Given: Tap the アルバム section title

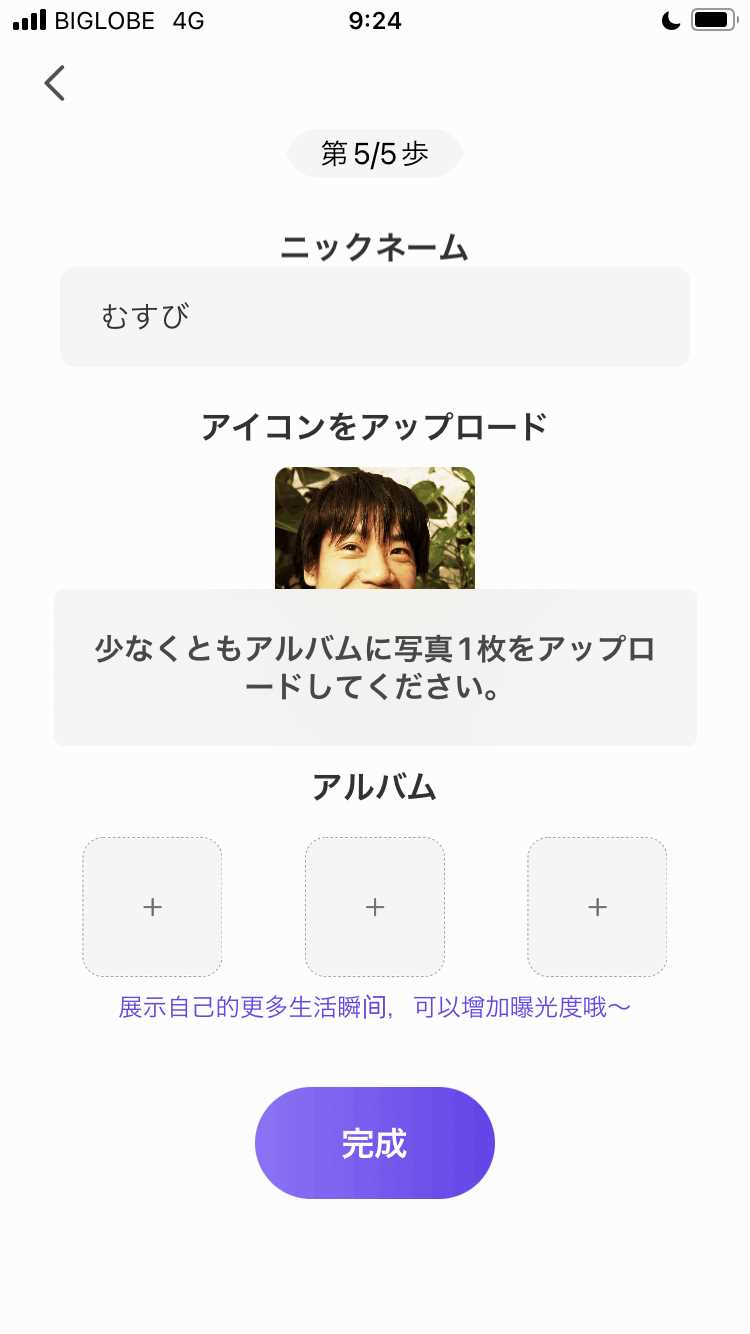Looking at the screenshot, I should click(x=375, y=787).
